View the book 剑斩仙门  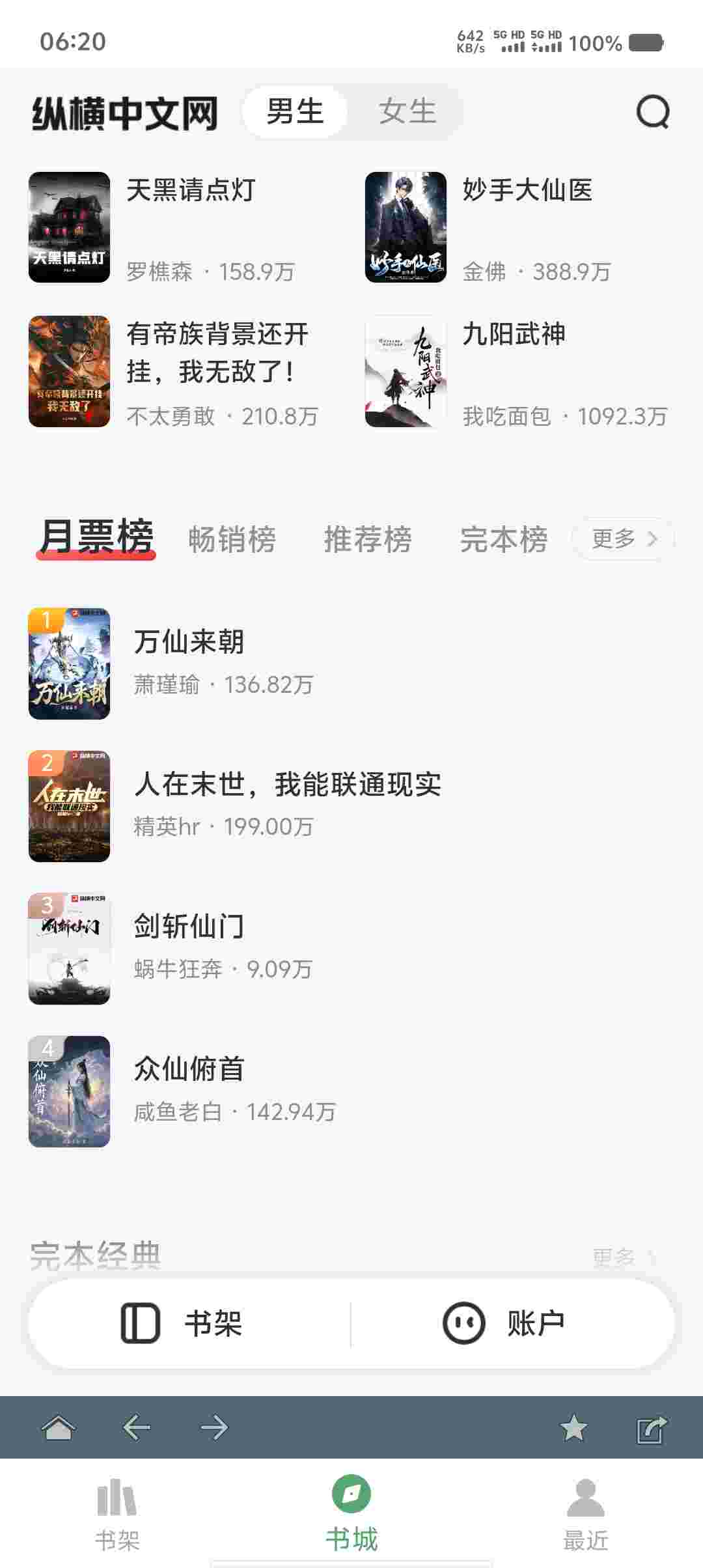(x=189, y=927)
